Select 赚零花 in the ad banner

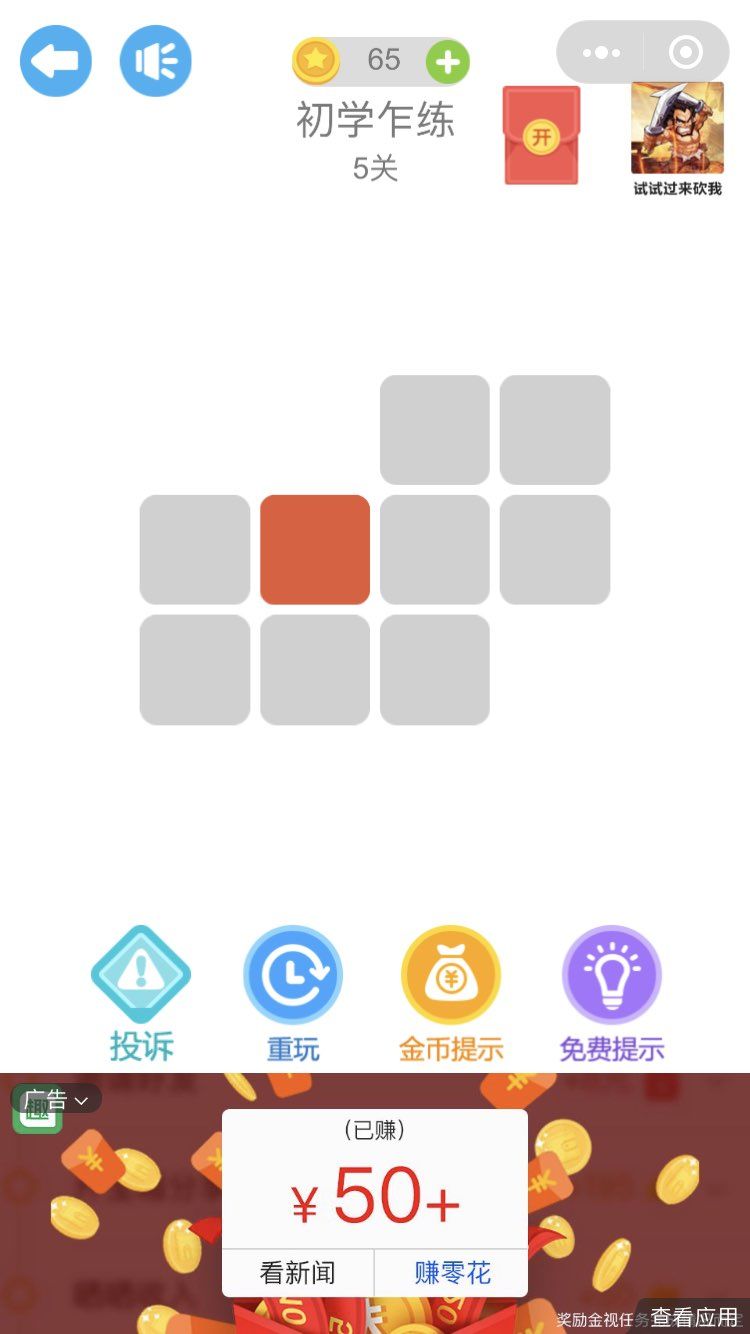[x=452, y=1273]
